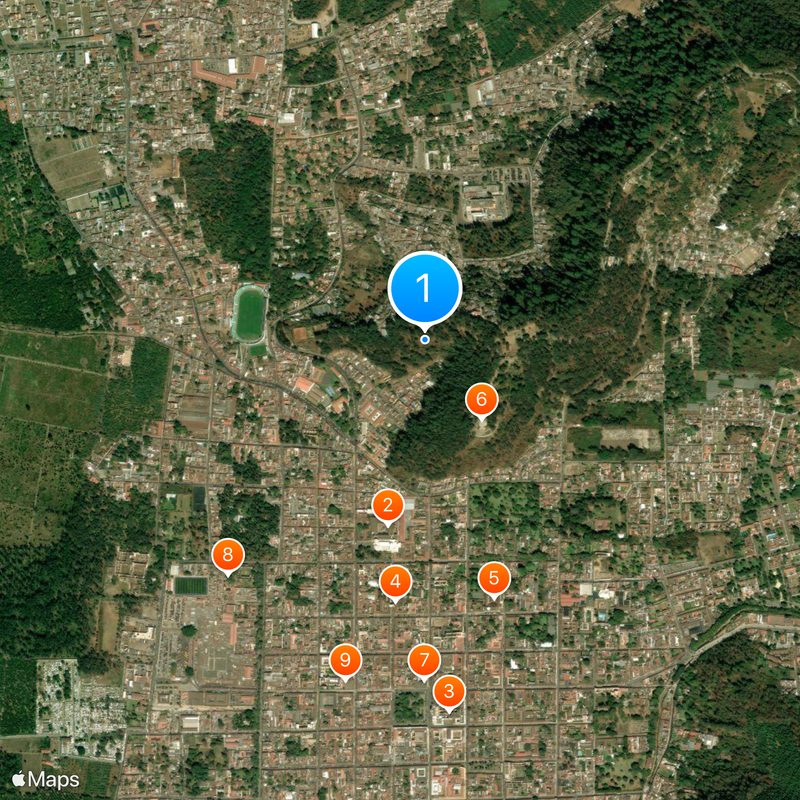Choose the orange marker numbered 7
800x800 pixels.
[x=425, y=660]
